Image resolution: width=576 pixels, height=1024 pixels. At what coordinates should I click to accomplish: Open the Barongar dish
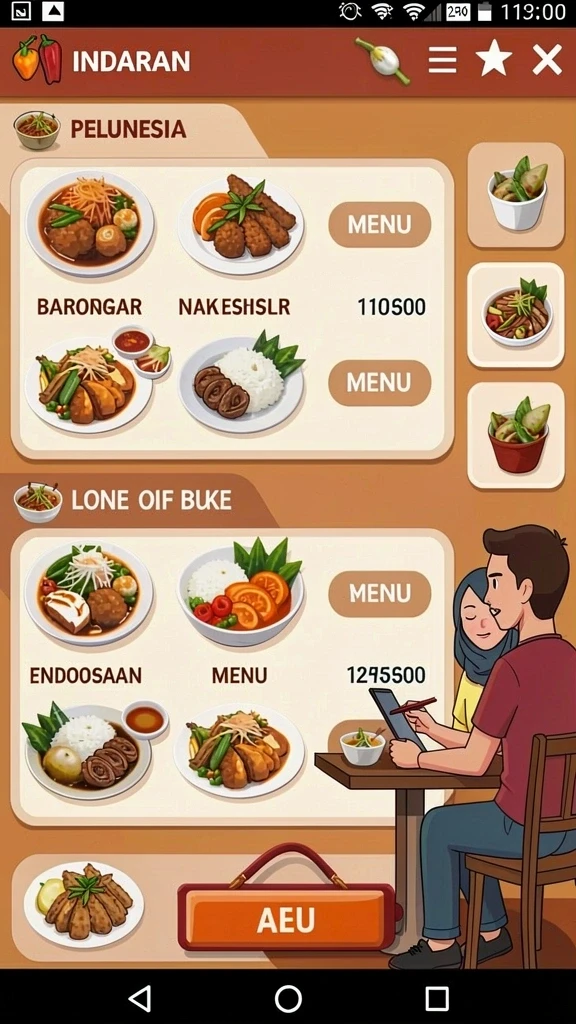pos(89,224)
